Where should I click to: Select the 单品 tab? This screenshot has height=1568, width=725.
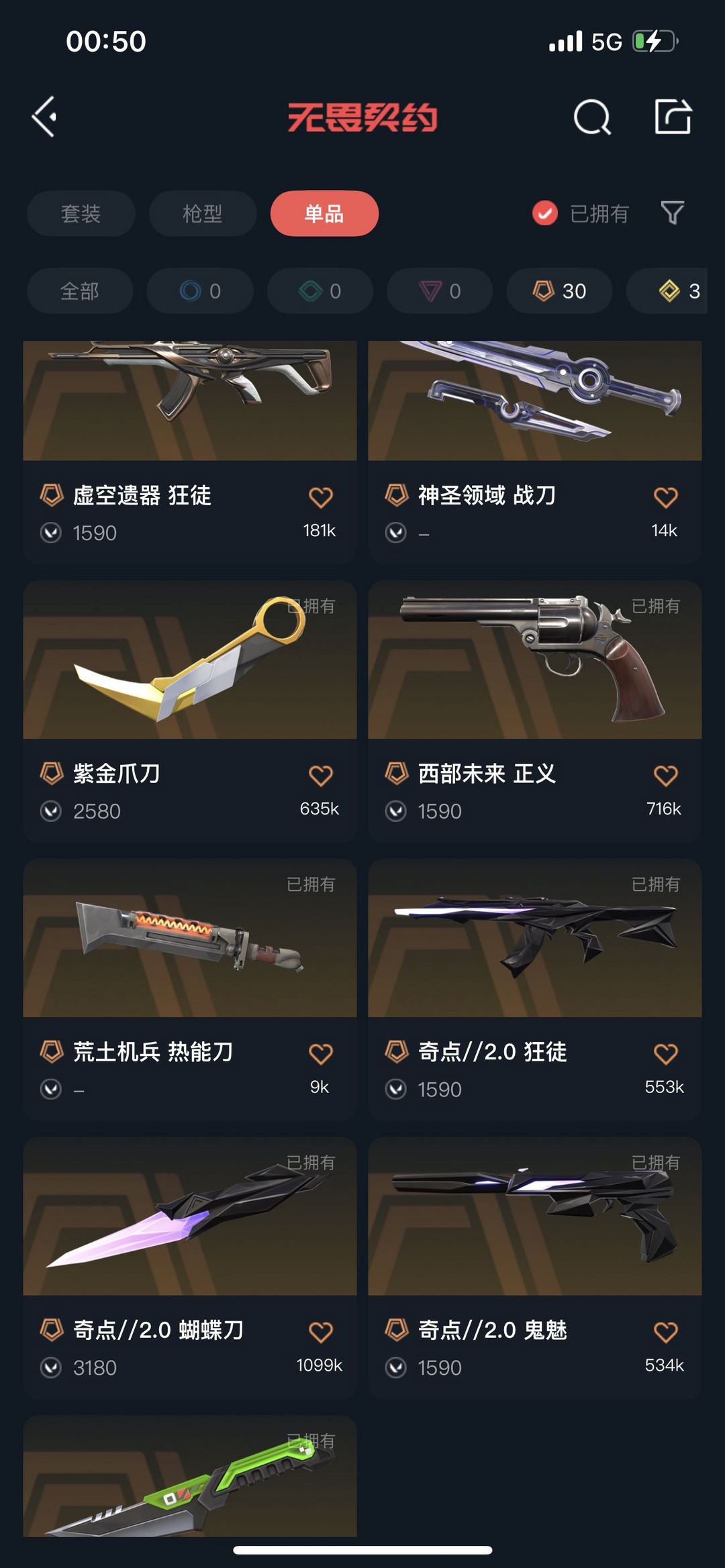click(x=324, y=213)
